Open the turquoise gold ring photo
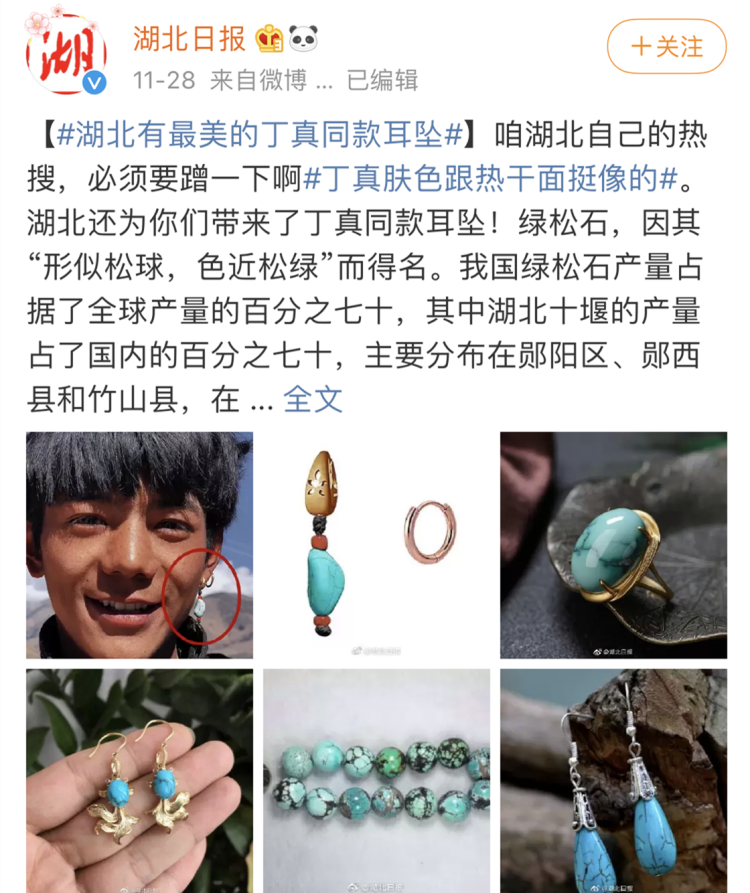 (613, 545)
